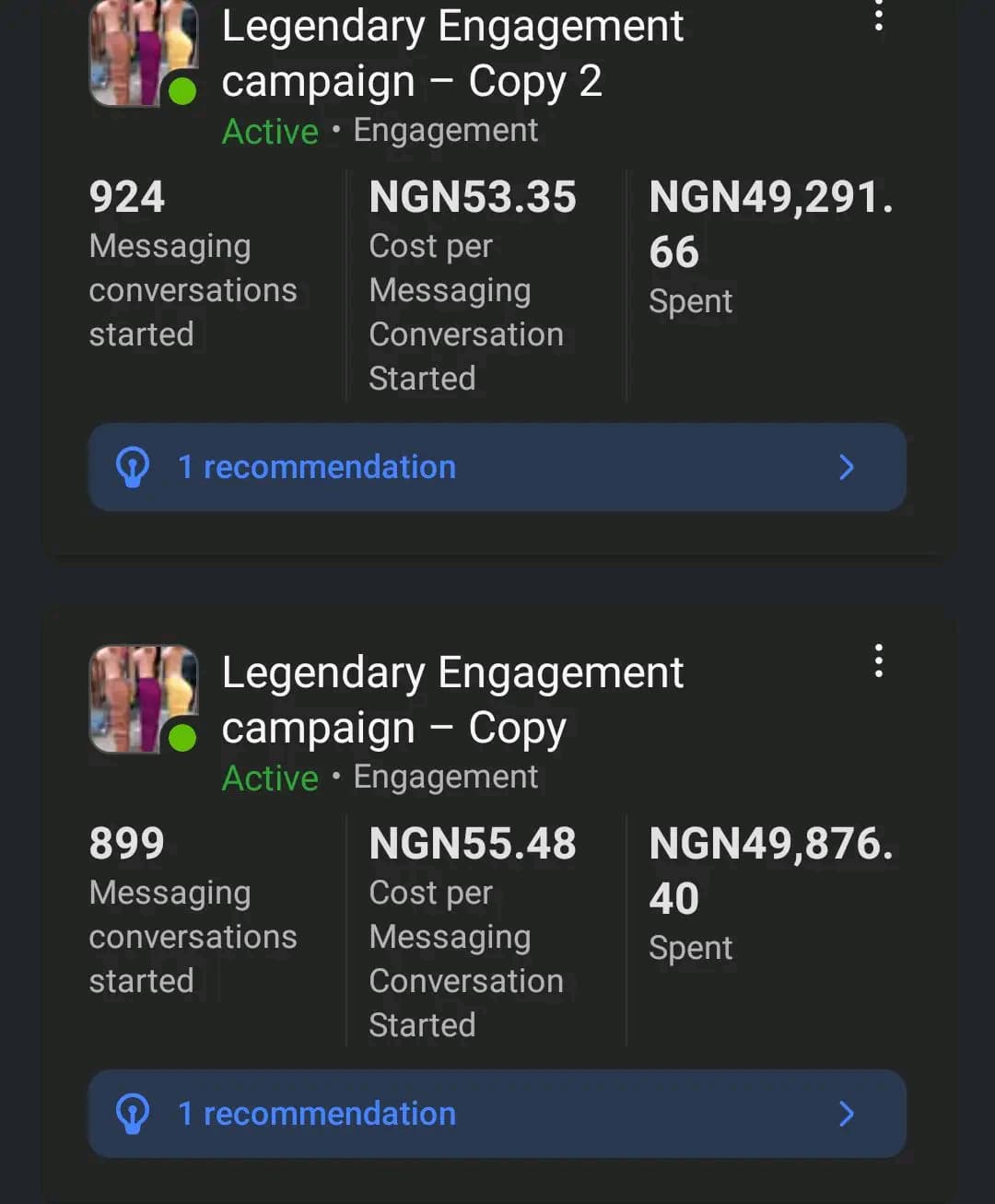Open overflow menu for Legendary Engagement campaign – Copy 2

pos(878,16)
